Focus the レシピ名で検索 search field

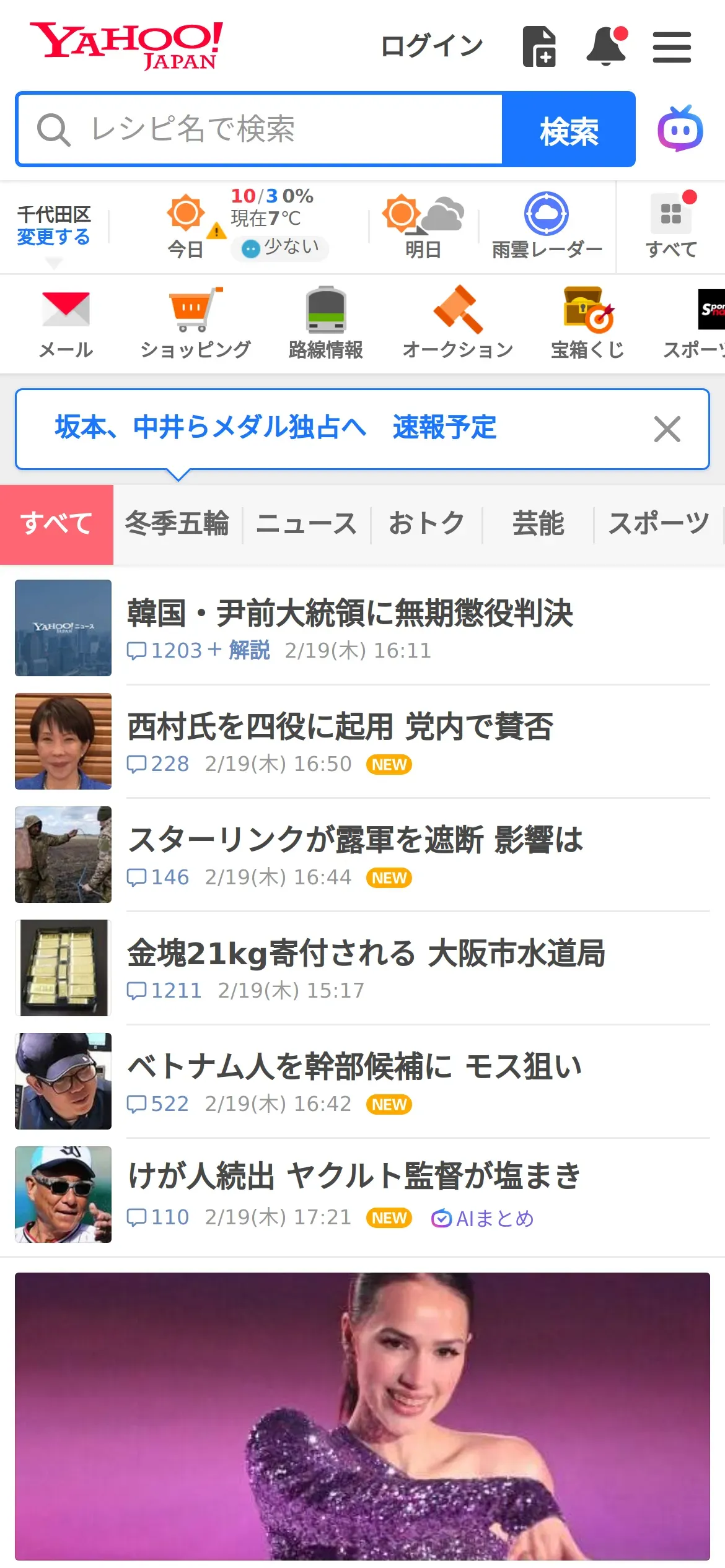click(260, 129)
